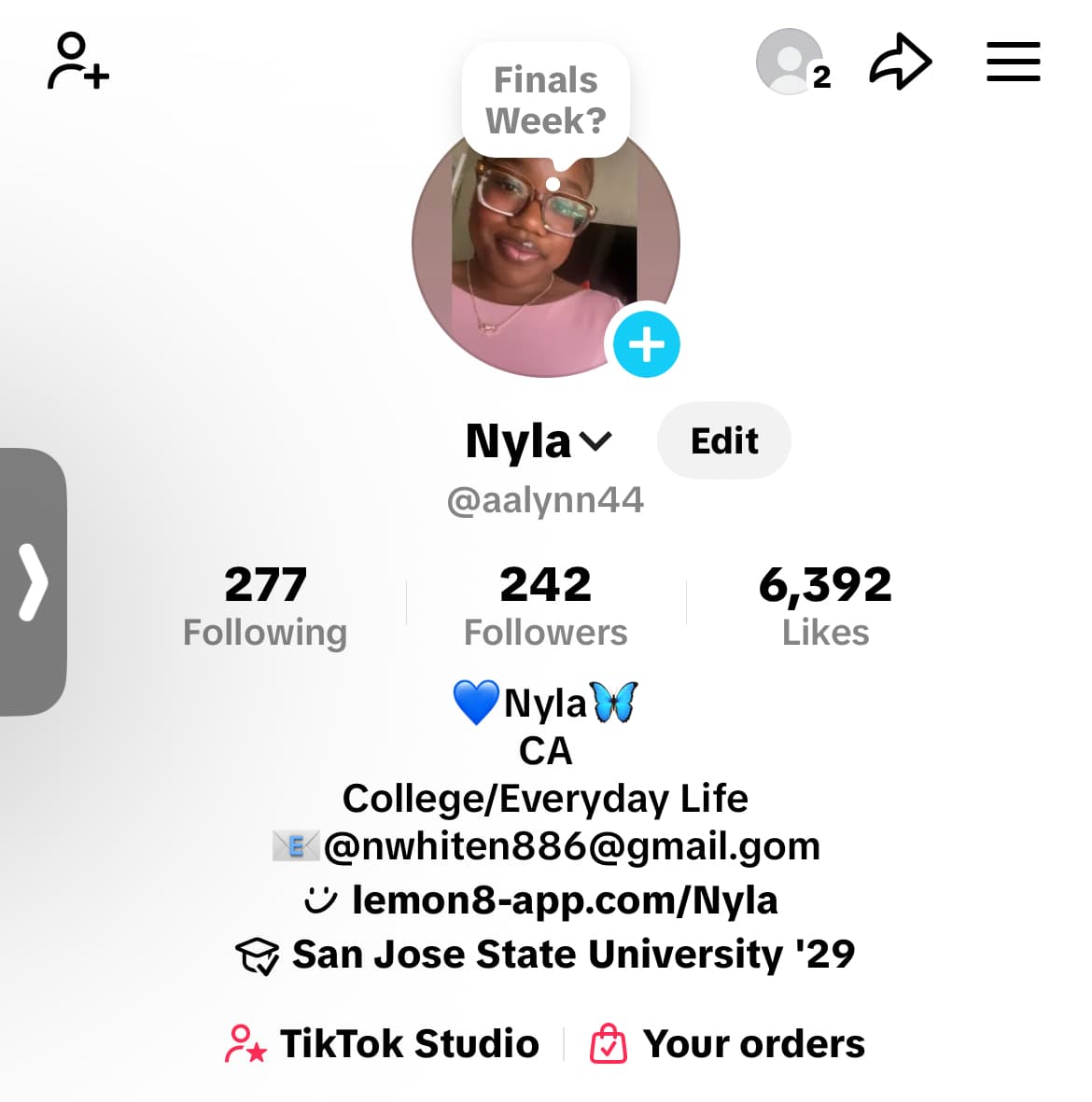
Task: View the 277 Following list
Action: pos(265,607)
